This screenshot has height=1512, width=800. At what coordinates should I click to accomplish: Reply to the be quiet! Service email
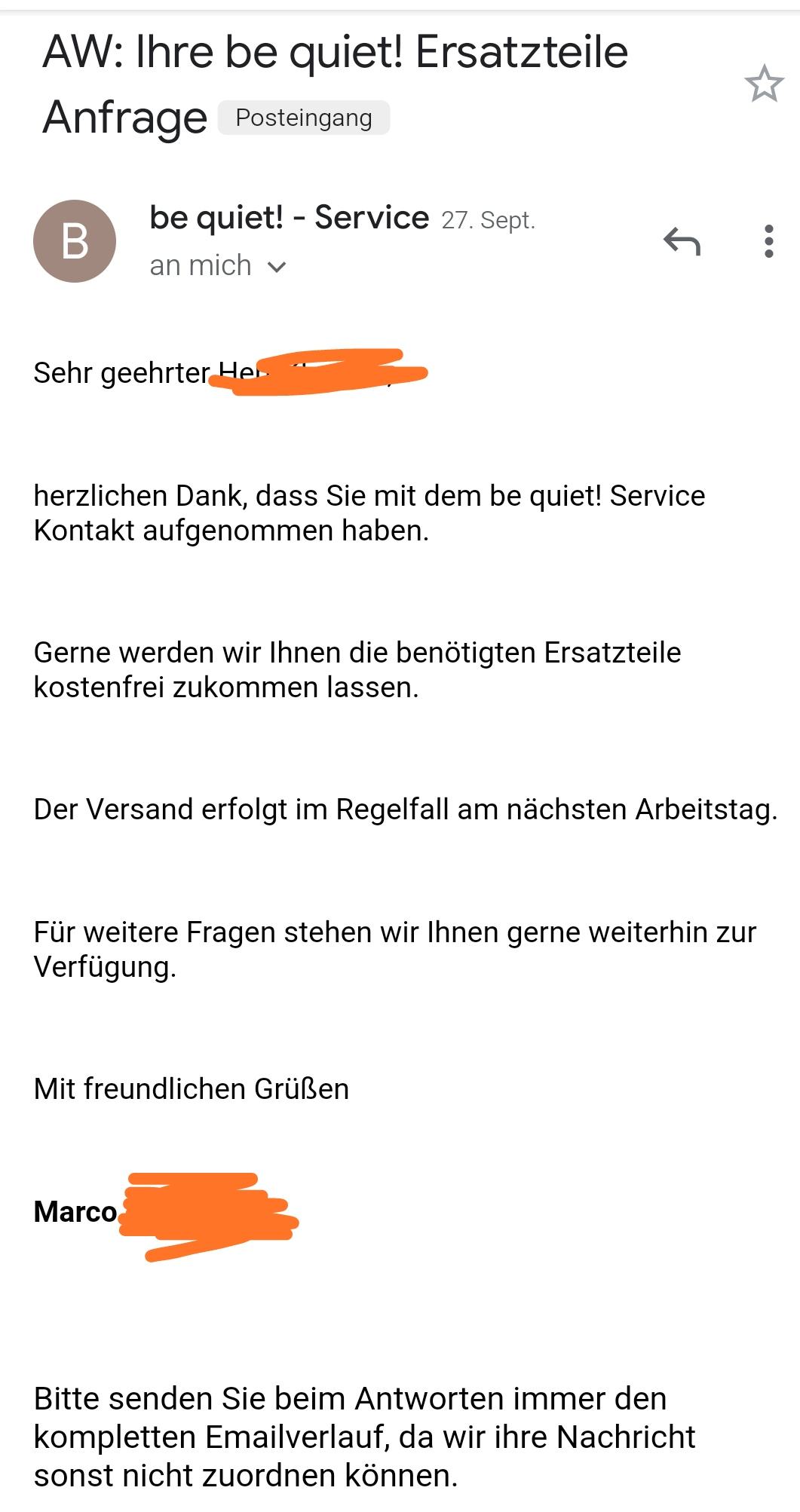click(x=682, y=242)
